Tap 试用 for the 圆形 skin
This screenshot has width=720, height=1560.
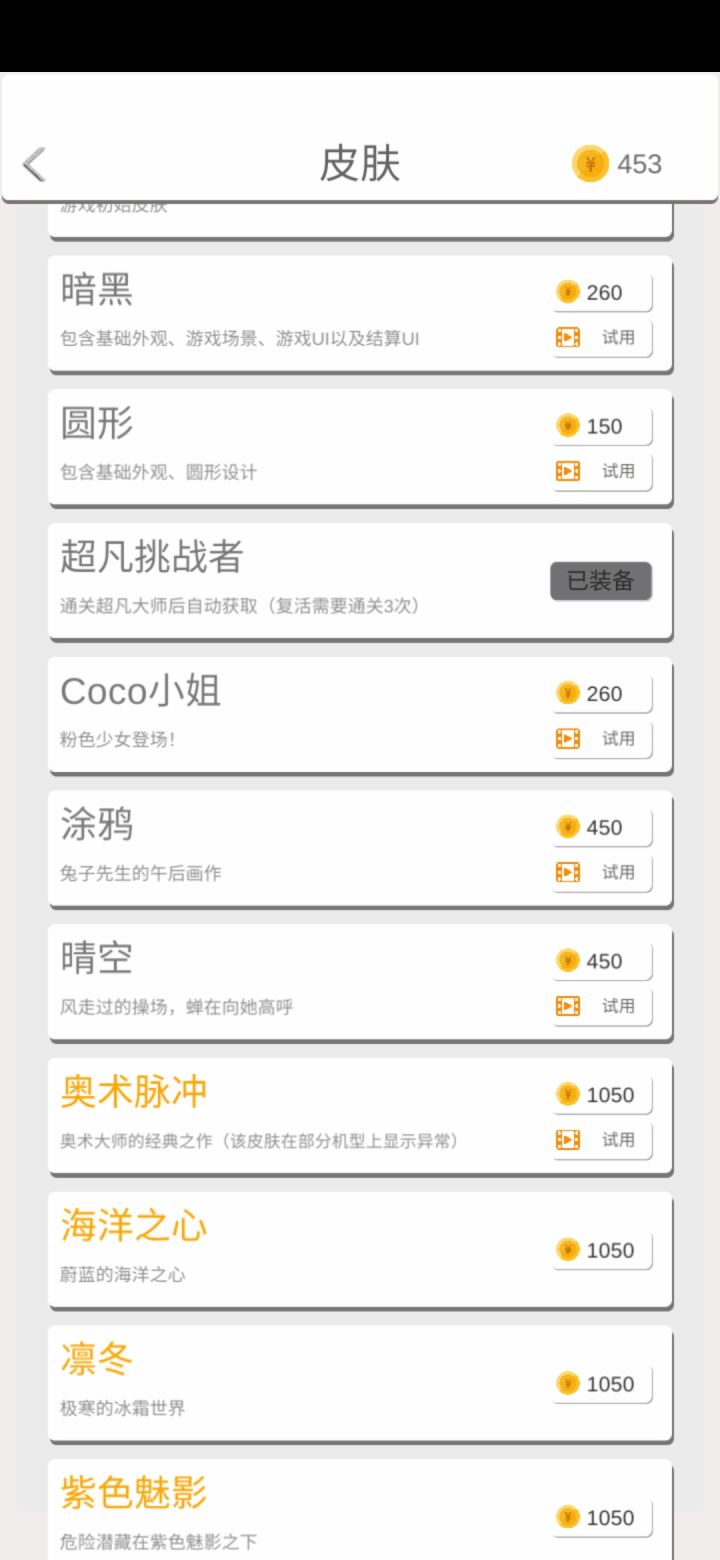click(602, 471)
